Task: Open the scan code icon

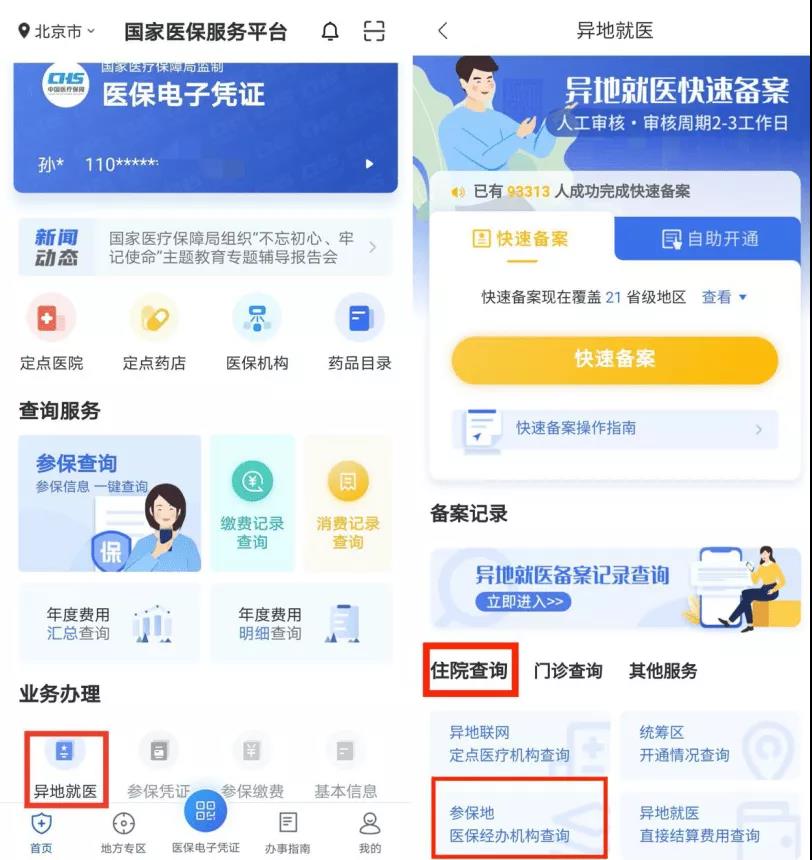Action: pos(374,32)
